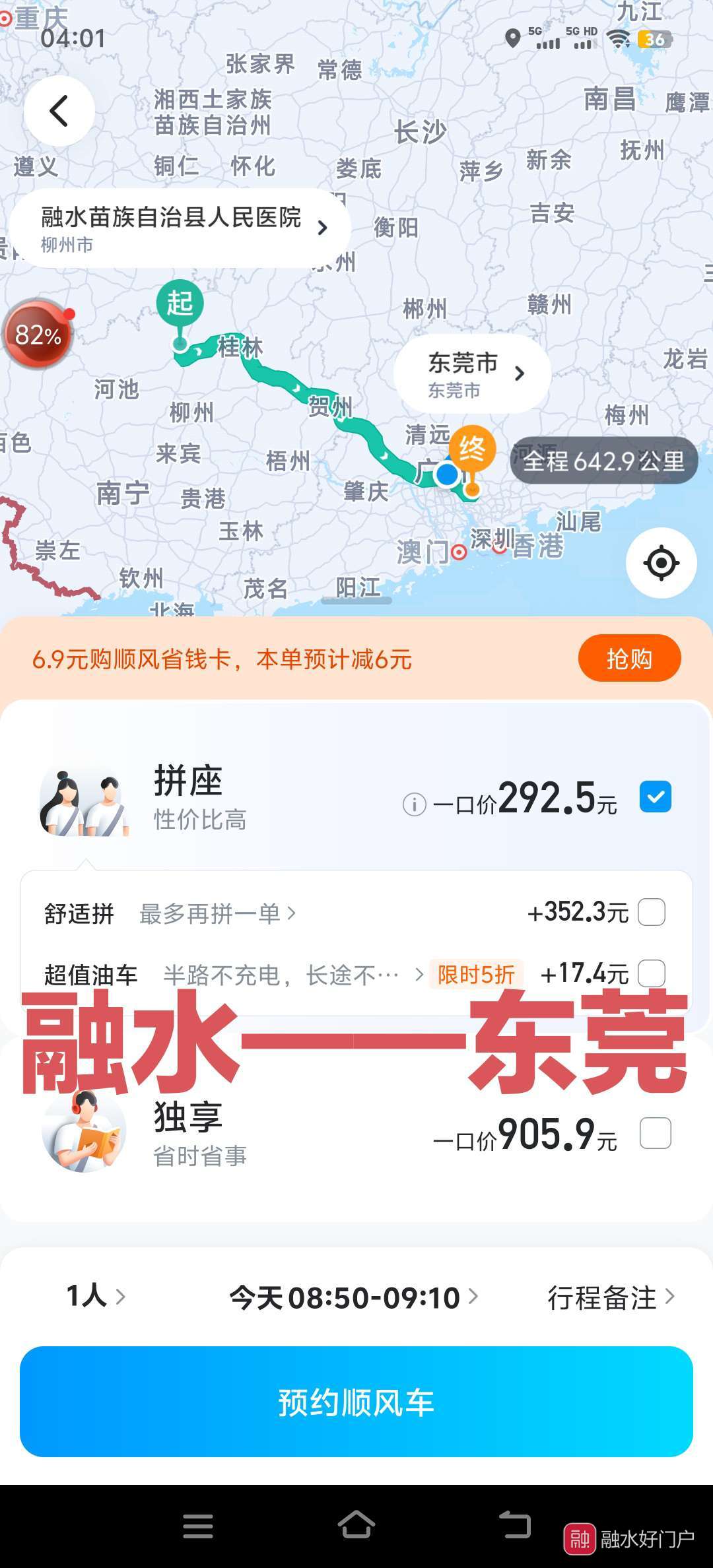
Task: Open 最多再拼一单 details
Action: [x=217, y=914]
